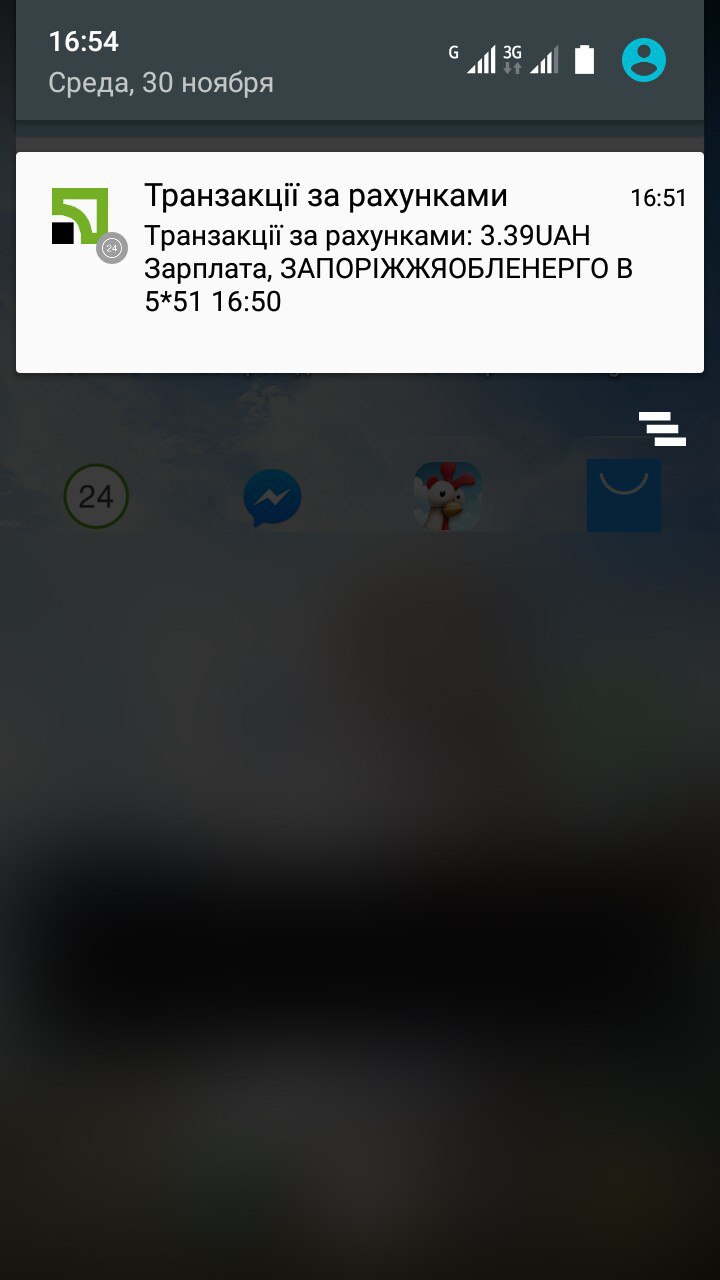Screen dimensions: 720x1280
Task: Tap the PrivatBank logo in the notification
Action: pyautogui.click(x=82, y=213)
